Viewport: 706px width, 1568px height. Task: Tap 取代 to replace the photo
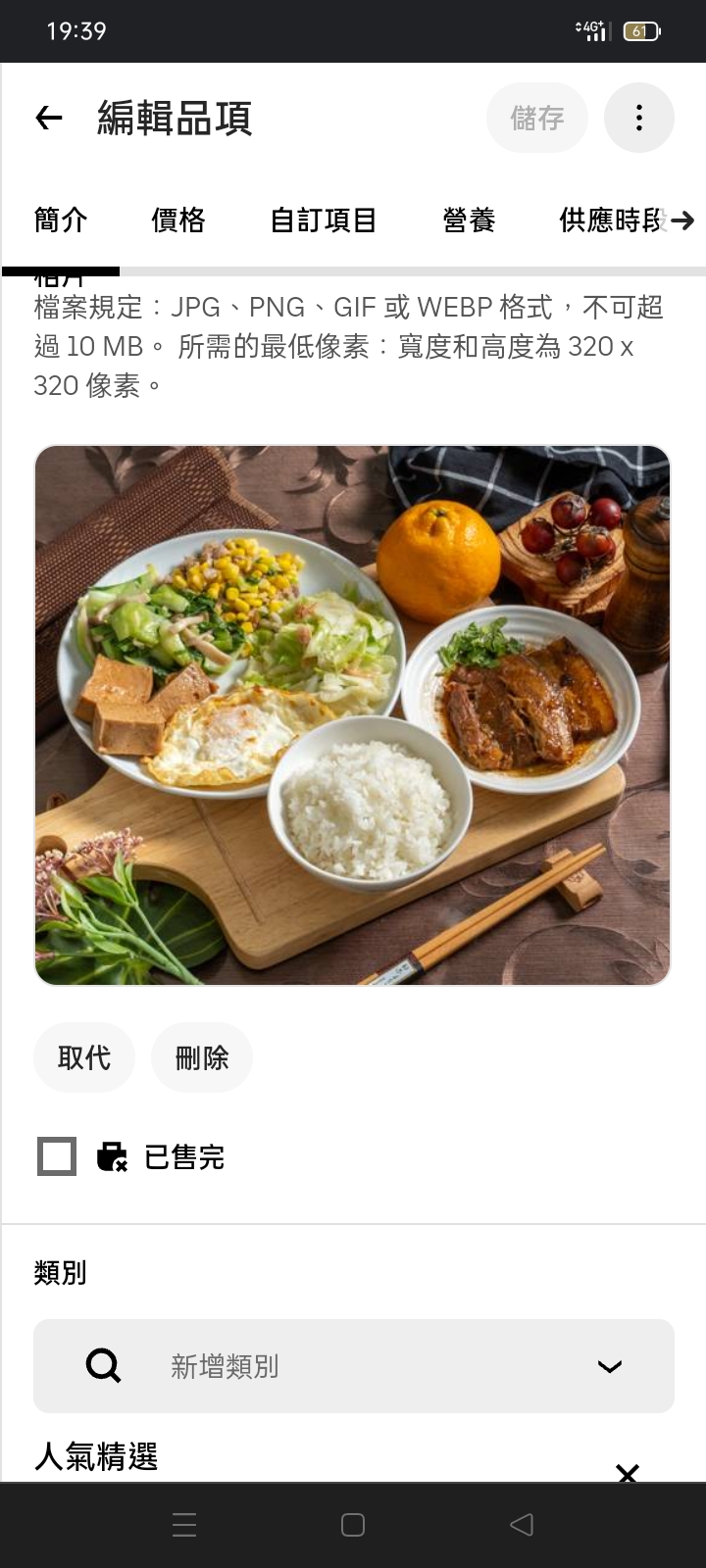tap(84, 1057)
